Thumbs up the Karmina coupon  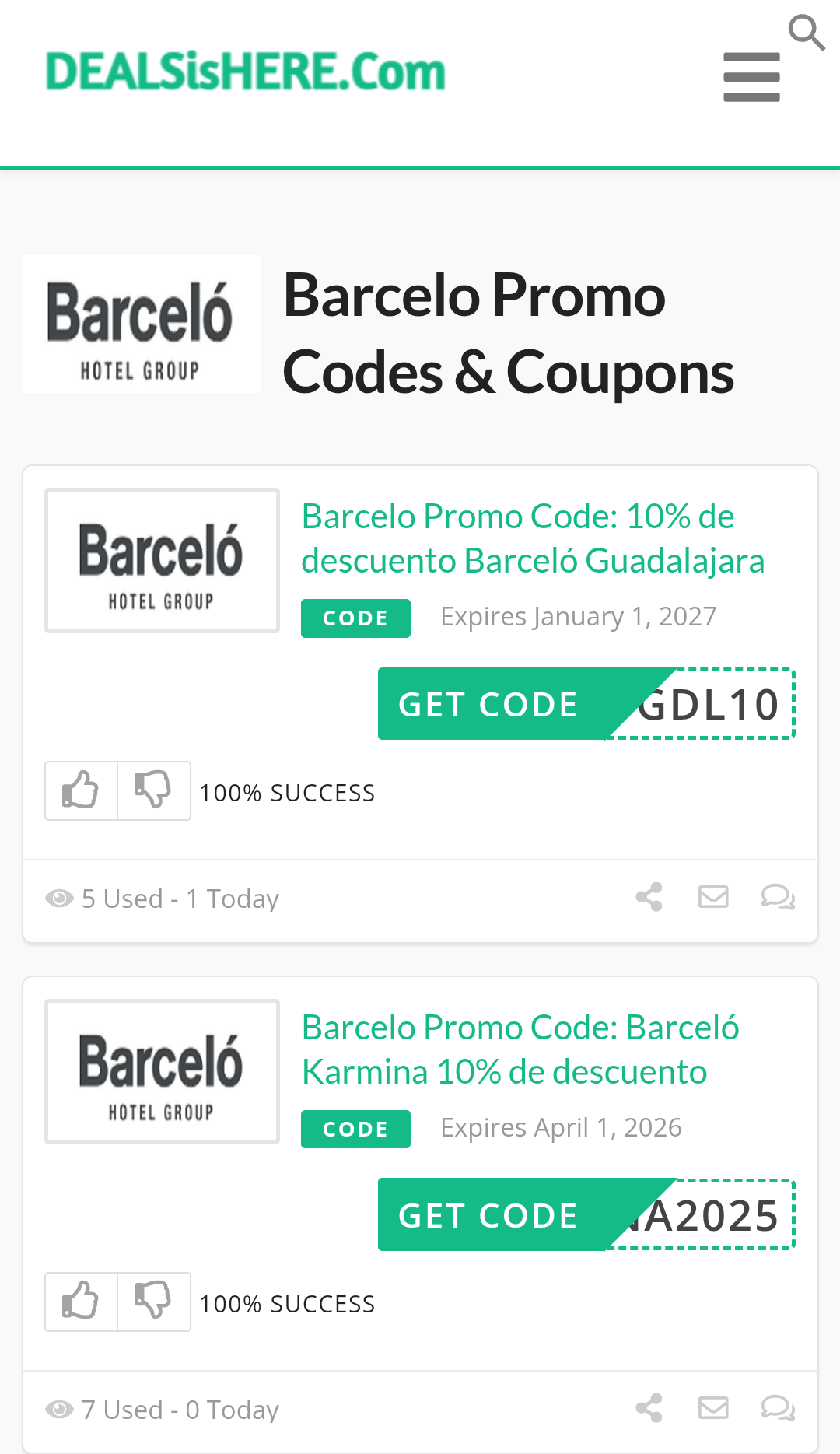point(81,1302)
